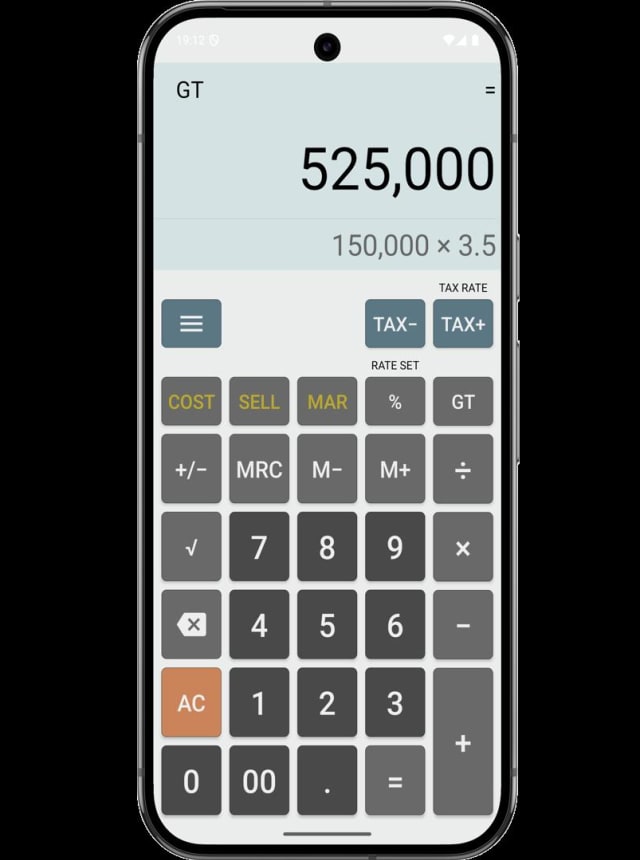This screenshot has width=640, height=860.
Task: Subtract from memory with M-
Action: pyautogui.click(x=327, y=469)
